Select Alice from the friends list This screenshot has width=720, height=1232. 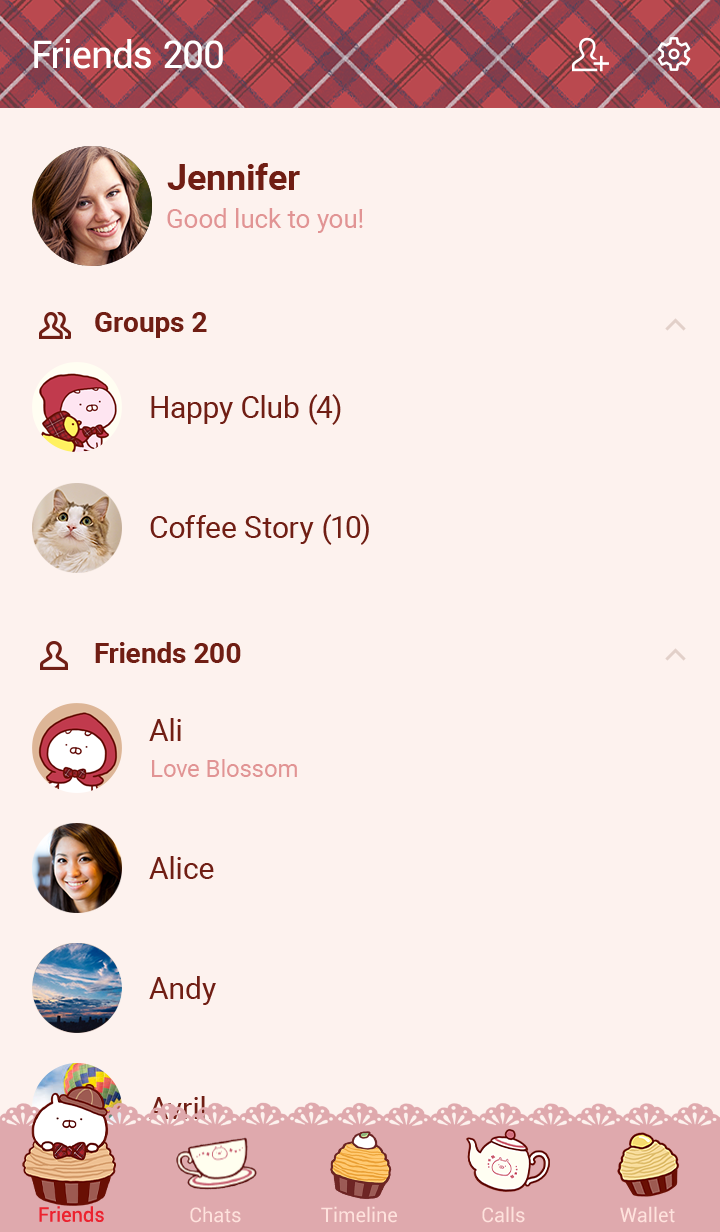(x=181, y=868)
